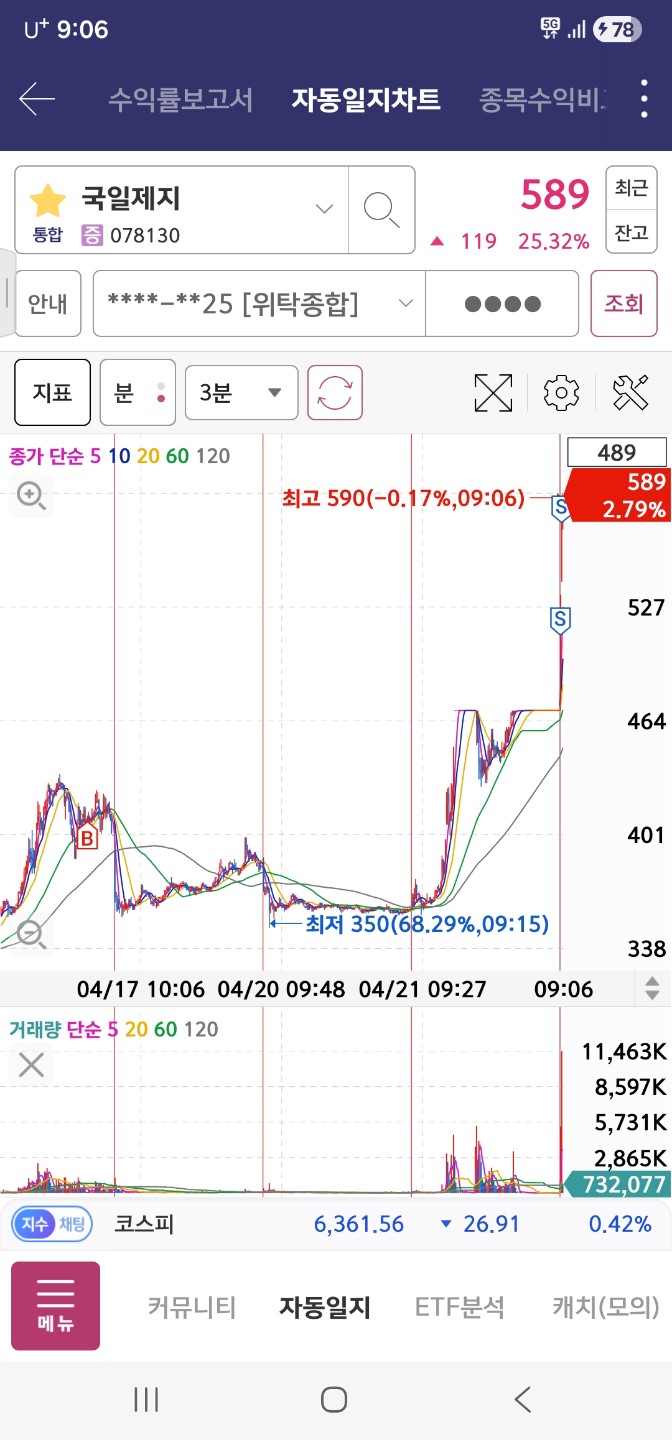Go back using the top-left arrow
Image resolution: width=672 pixels, height=1440 pixels.
37,99
